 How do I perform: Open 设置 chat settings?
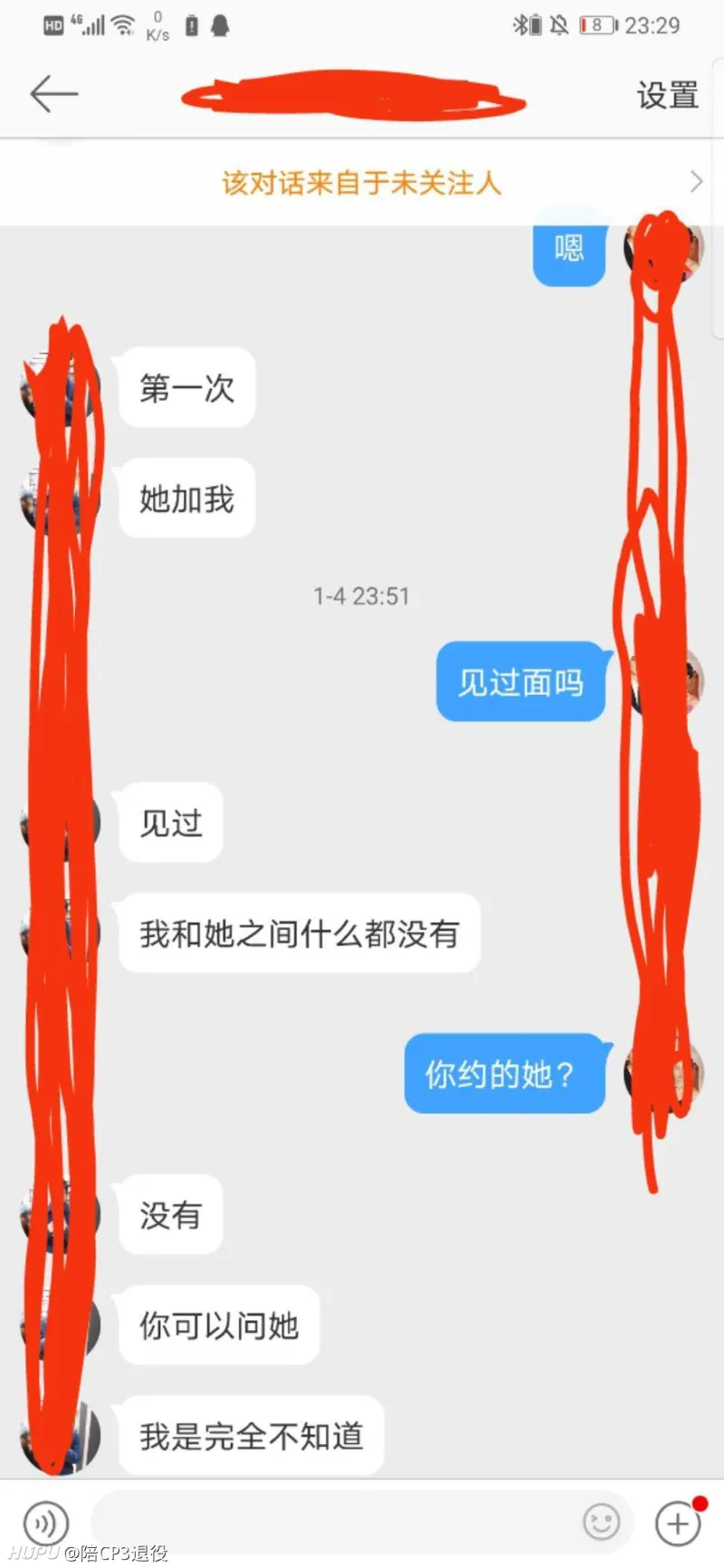667,95
